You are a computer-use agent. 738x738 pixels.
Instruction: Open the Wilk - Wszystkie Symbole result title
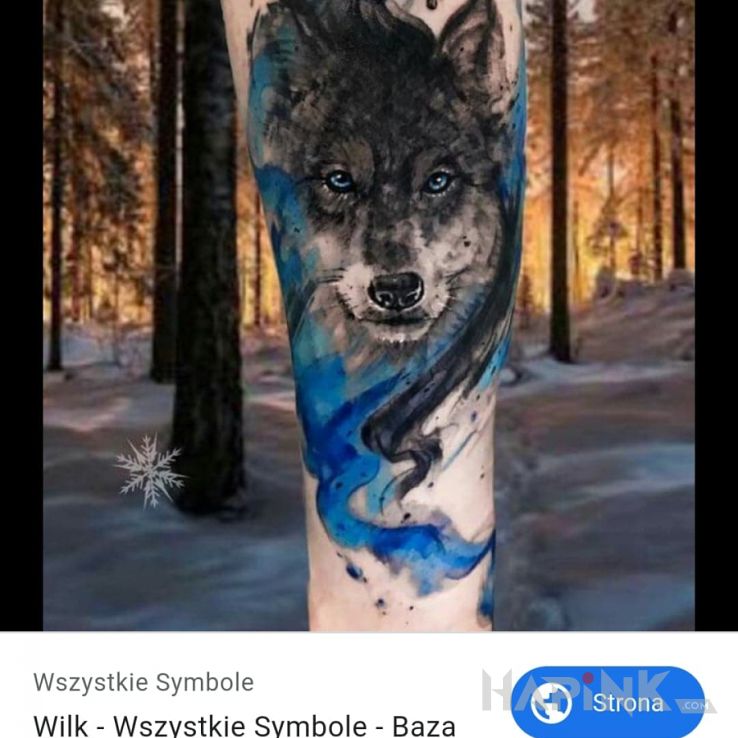[x=244, y=724]
